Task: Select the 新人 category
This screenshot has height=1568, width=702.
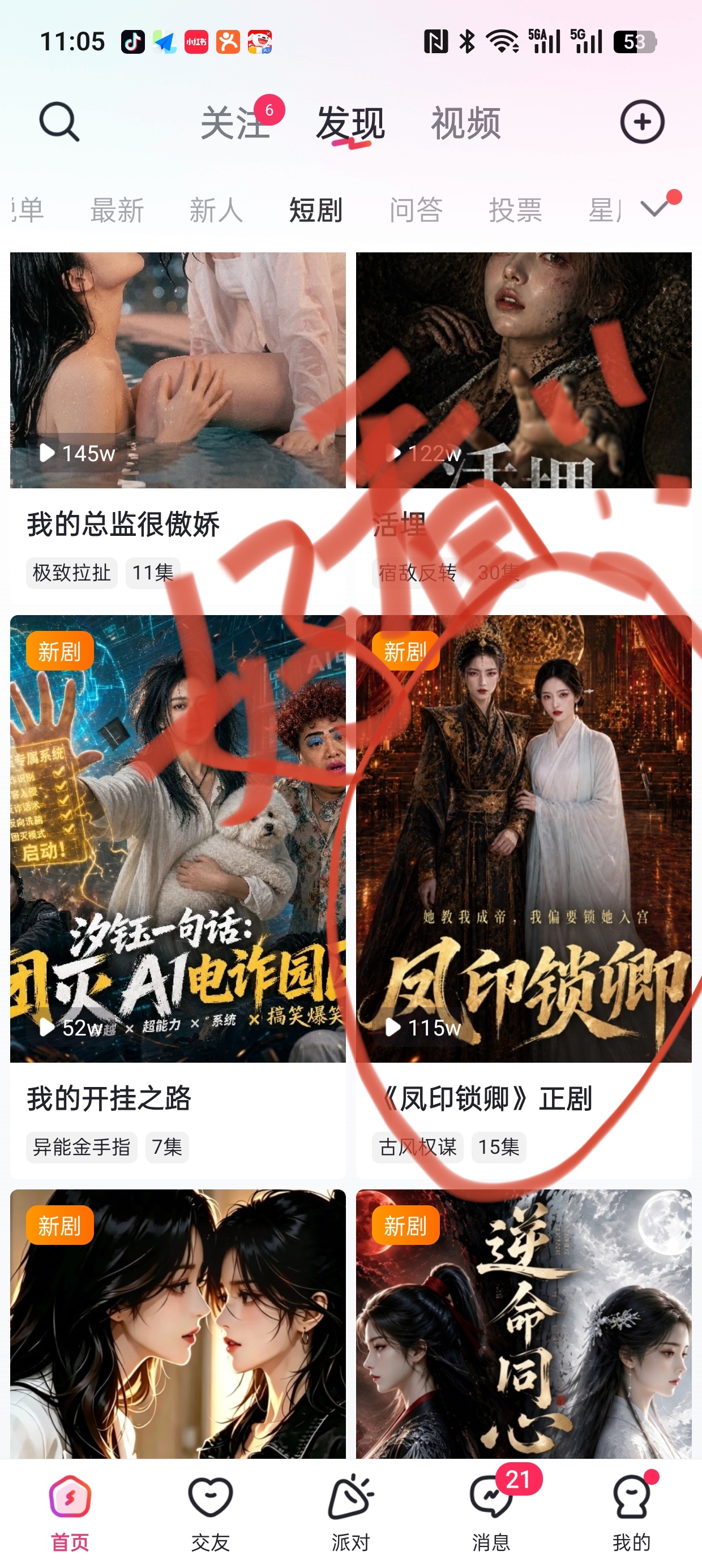Action: [216, 210]
